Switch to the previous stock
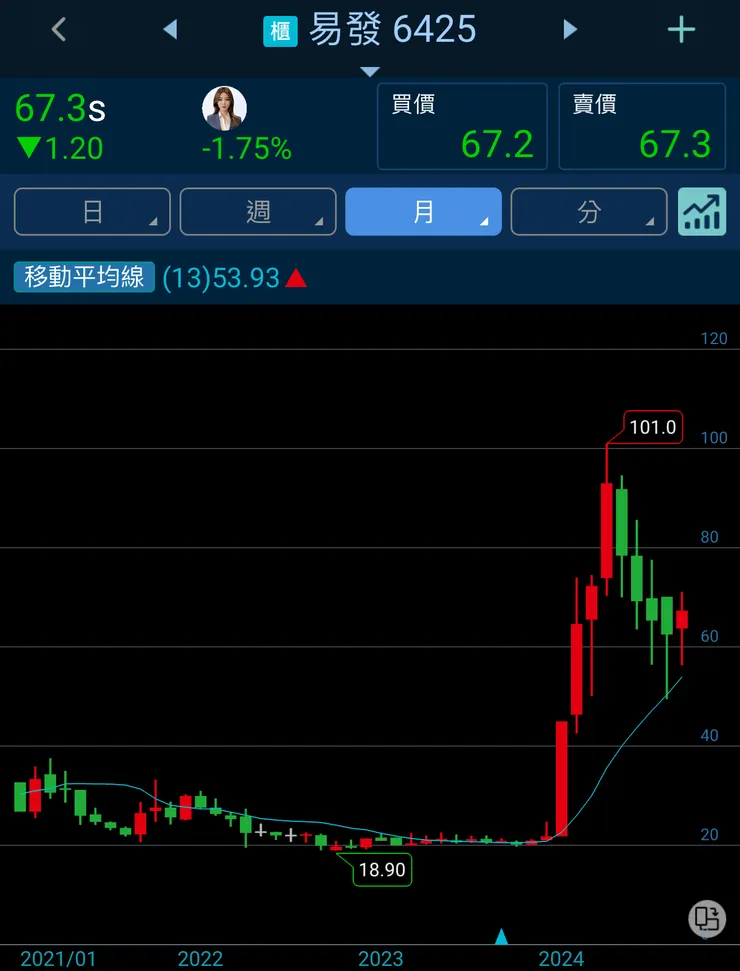The width and height of the screenshot is (740, 971). (170, 30)
